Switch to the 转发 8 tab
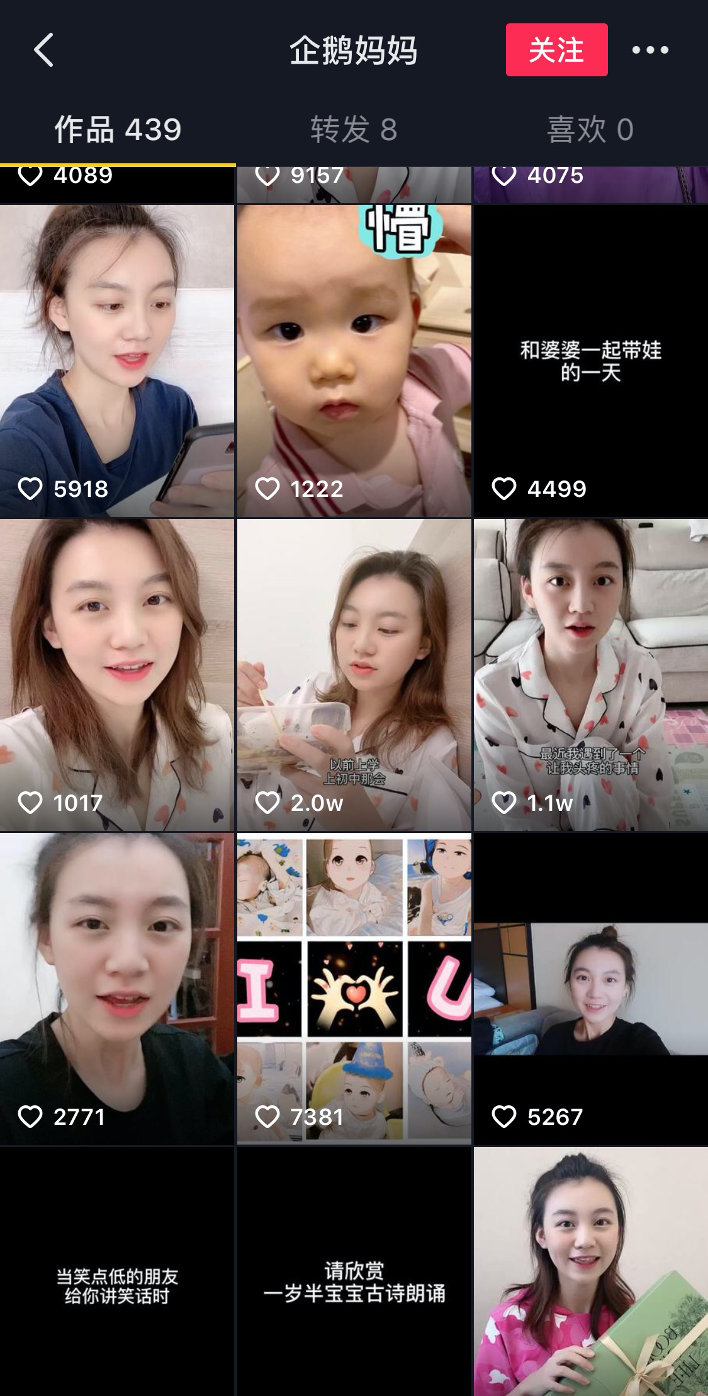The height and width of the screenshot is (1396, 708). point(353,130)
